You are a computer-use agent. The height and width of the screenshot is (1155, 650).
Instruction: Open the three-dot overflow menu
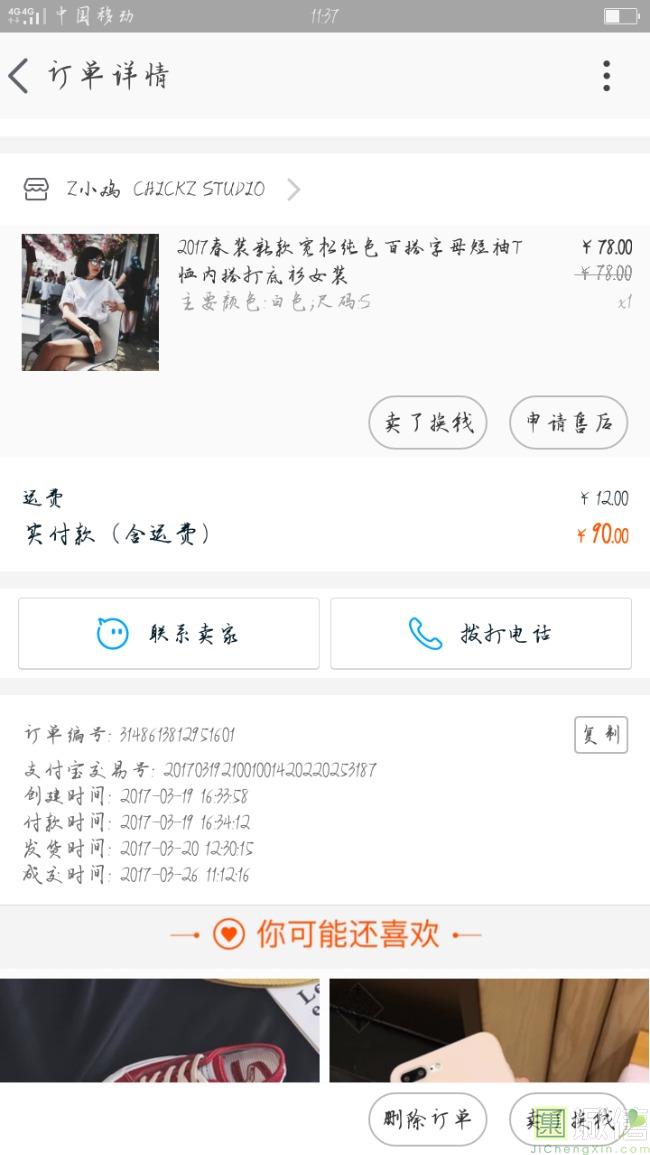point(606,76)
